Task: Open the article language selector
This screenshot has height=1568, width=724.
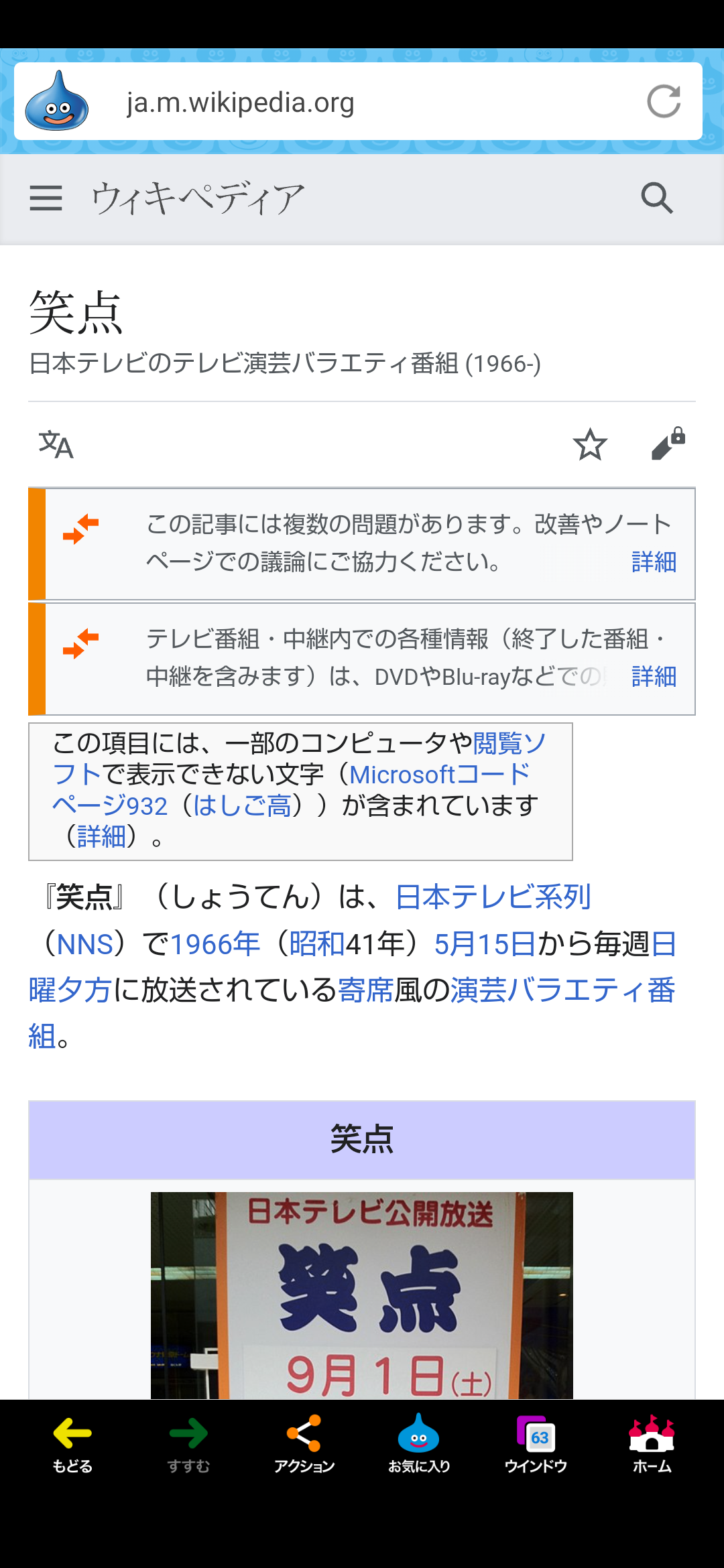Action: 56,445
